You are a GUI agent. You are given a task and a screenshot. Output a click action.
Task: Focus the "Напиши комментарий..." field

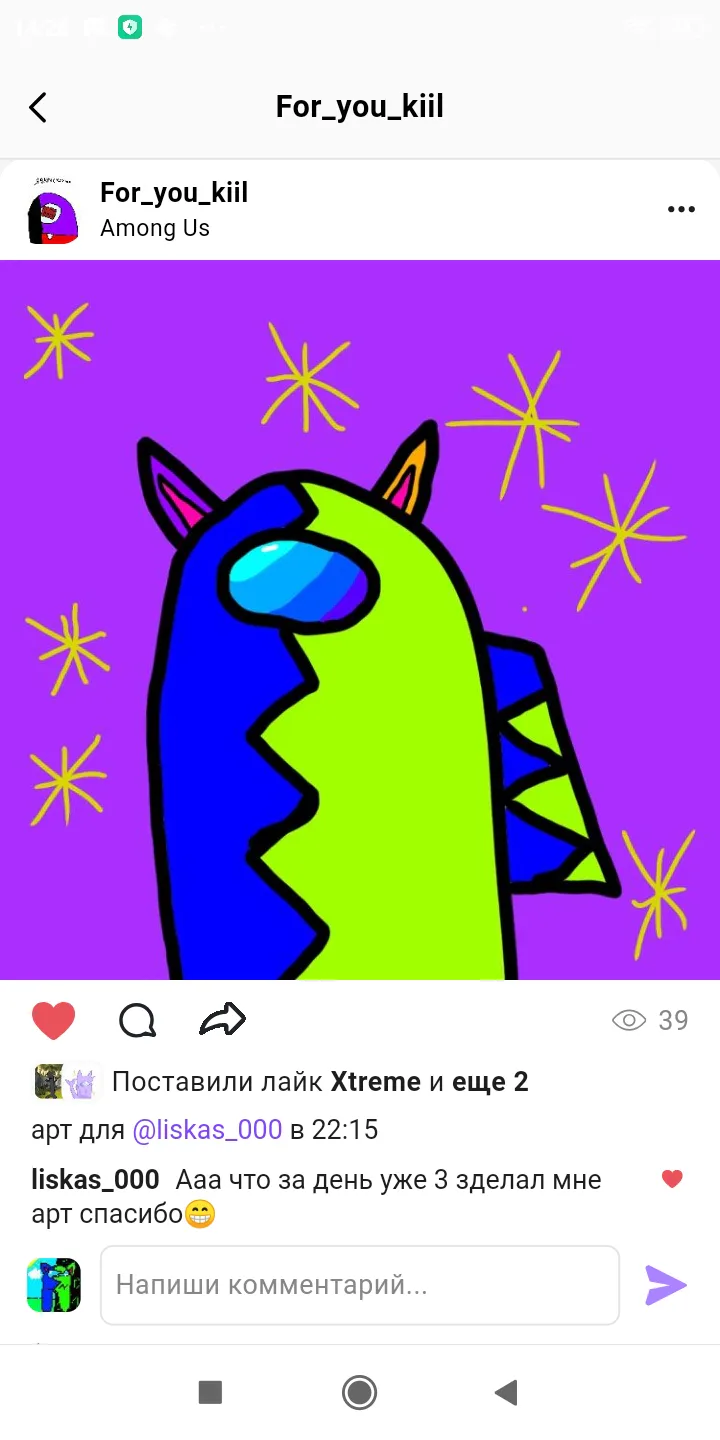pyautogui.click(x=360, y=1285)
